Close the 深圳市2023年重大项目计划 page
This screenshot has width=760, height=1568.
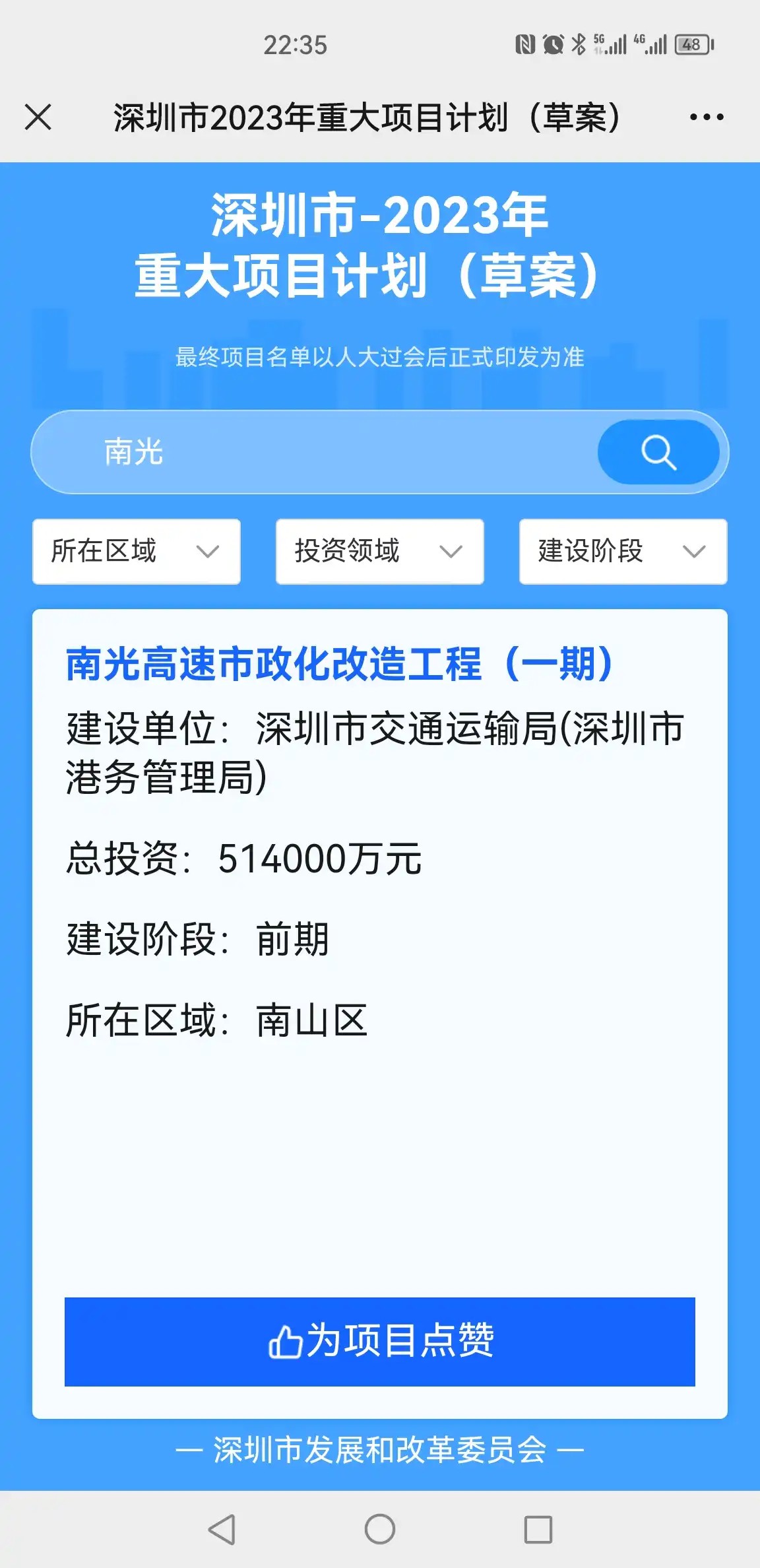(x=38, y=117)
